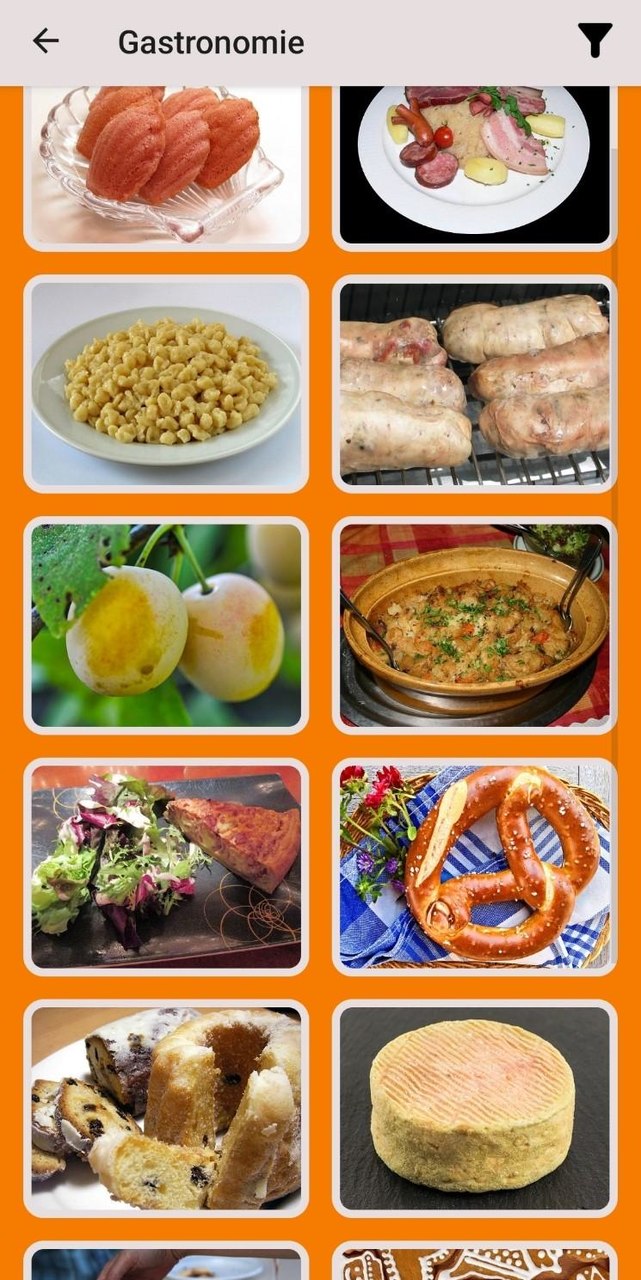This screenshot has width=641, height=1280.
Task: Go back from the Gastronomie screen
Action: (46, 41)
